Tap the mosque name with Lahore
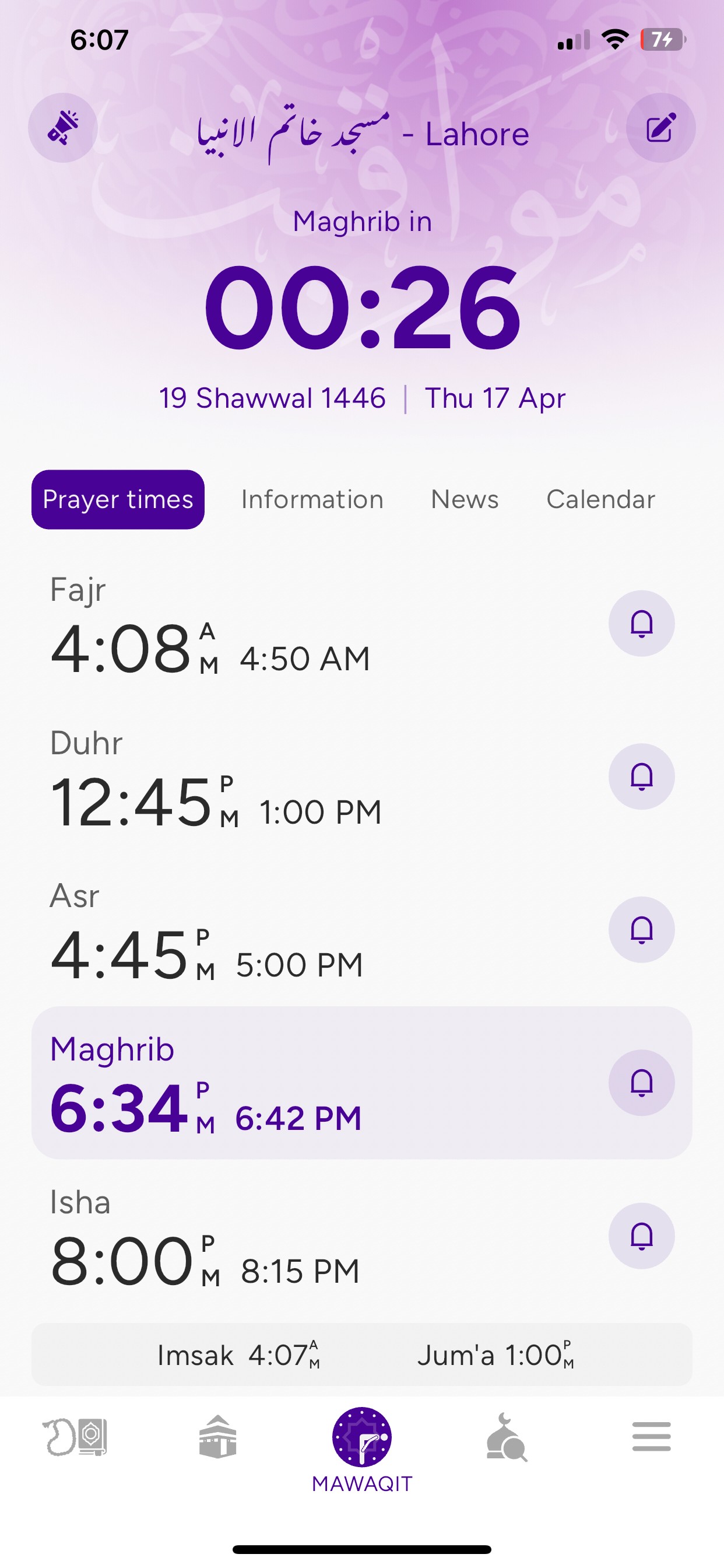The height and width of the screenshot is (1568, 724). point(362,131)
